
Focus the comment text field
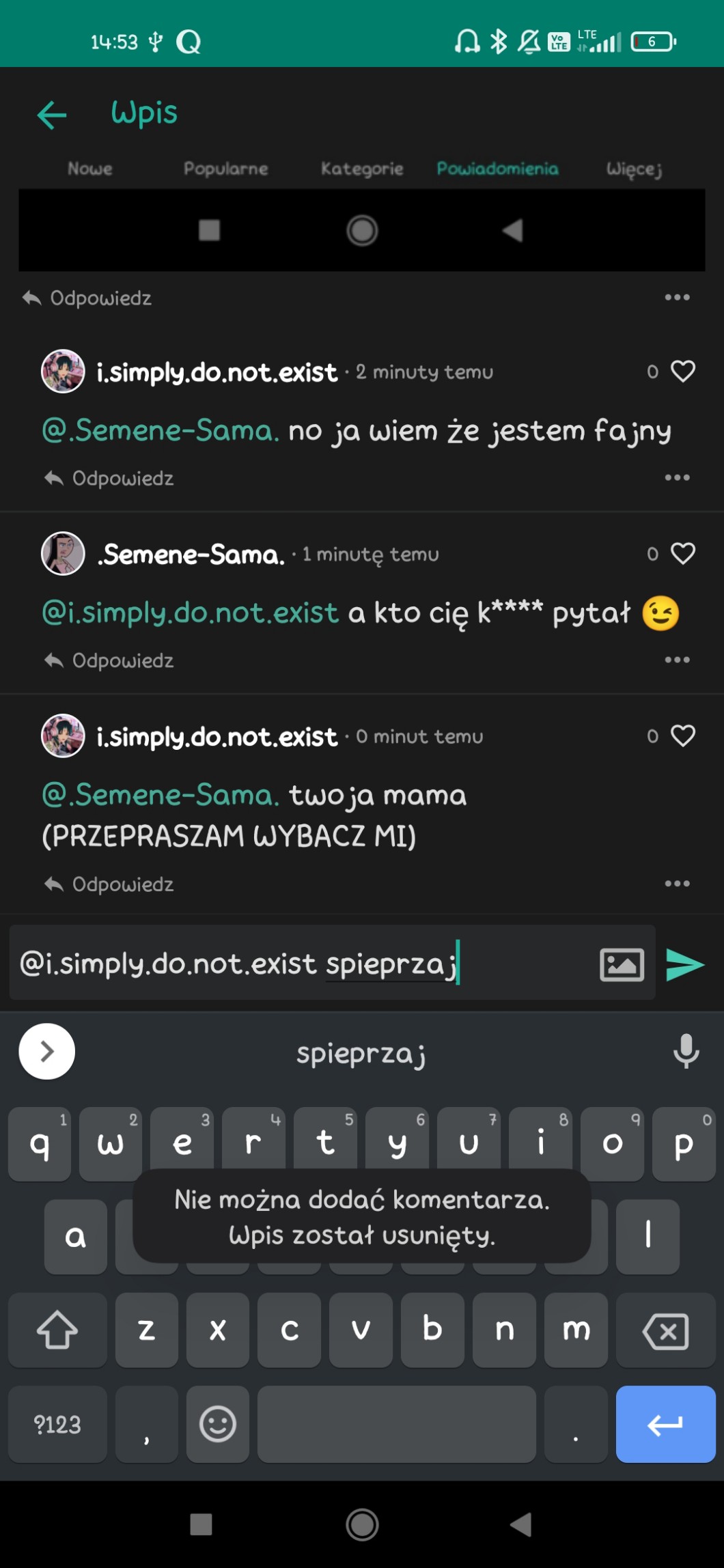pos(301,964)
